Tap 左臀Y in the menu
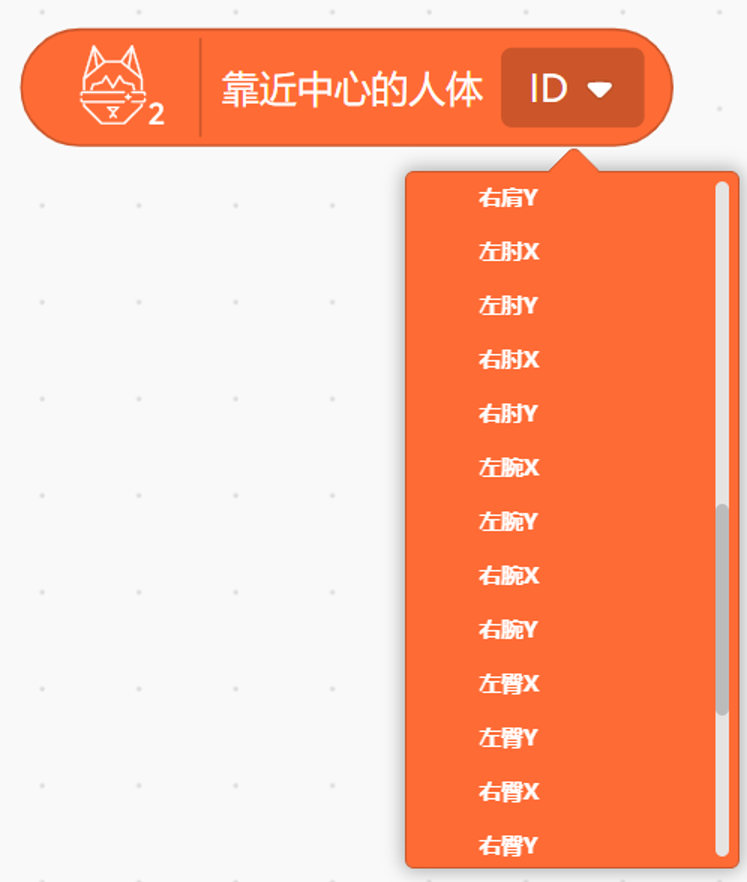 tap(508, 738)
